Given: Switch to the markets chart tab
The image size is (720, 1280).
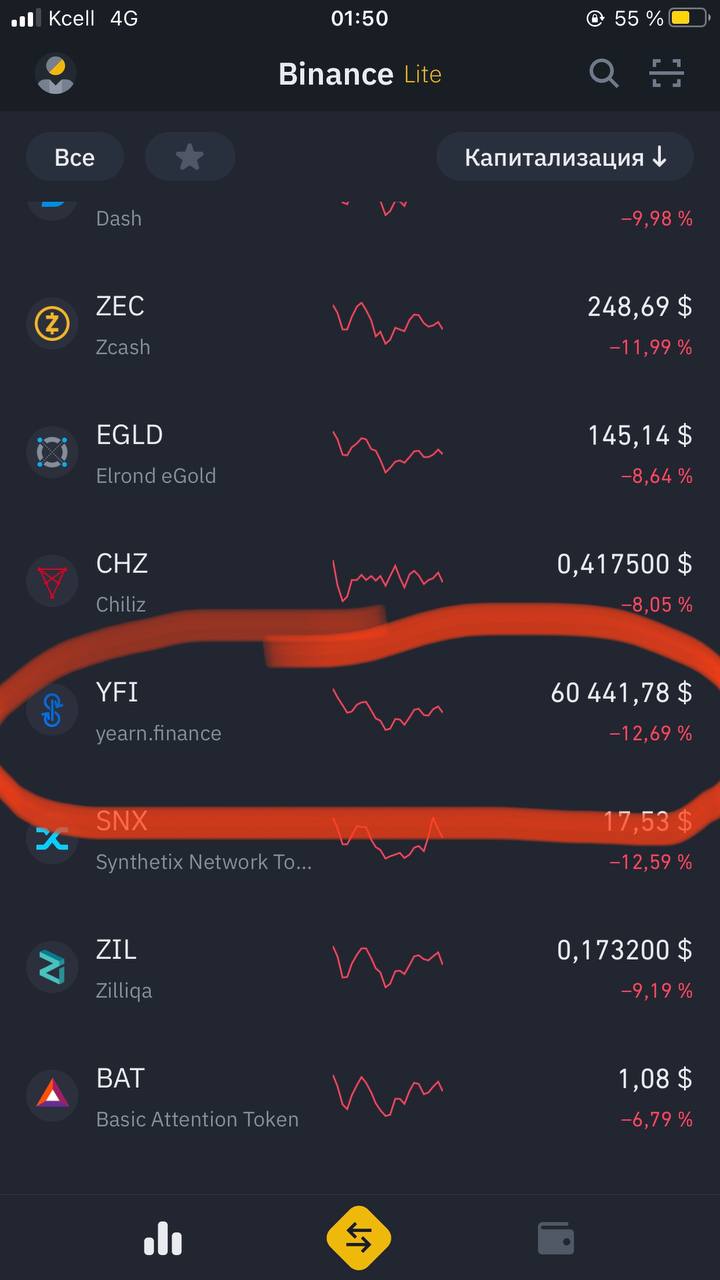Looking at the screenshot, I should 163,1238.
